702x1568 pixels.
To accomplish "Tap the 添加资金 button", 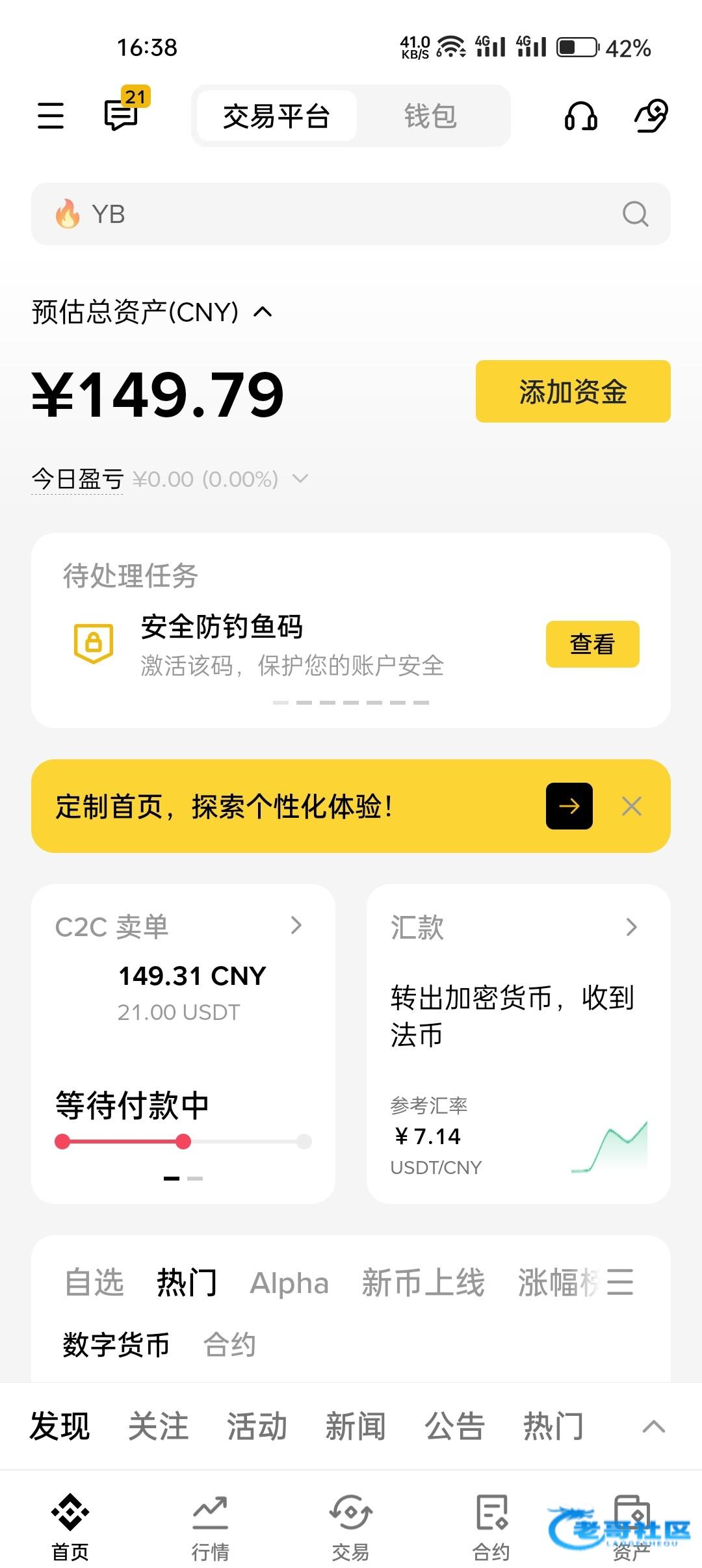I will 573,391.
